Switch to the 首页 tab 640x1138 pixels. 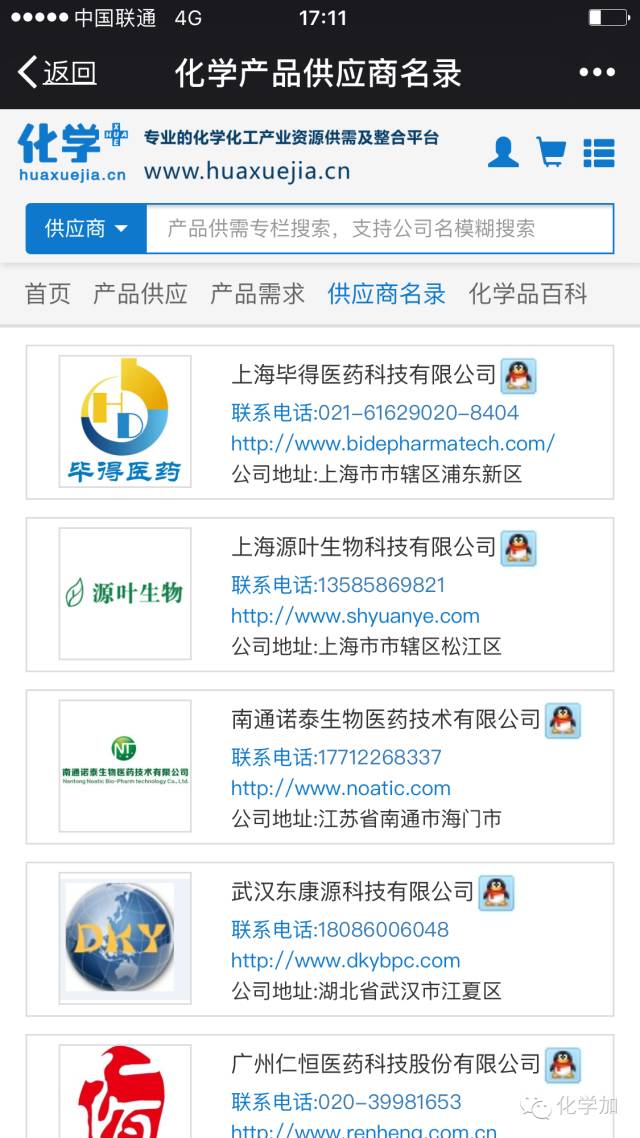pos(48,294)
